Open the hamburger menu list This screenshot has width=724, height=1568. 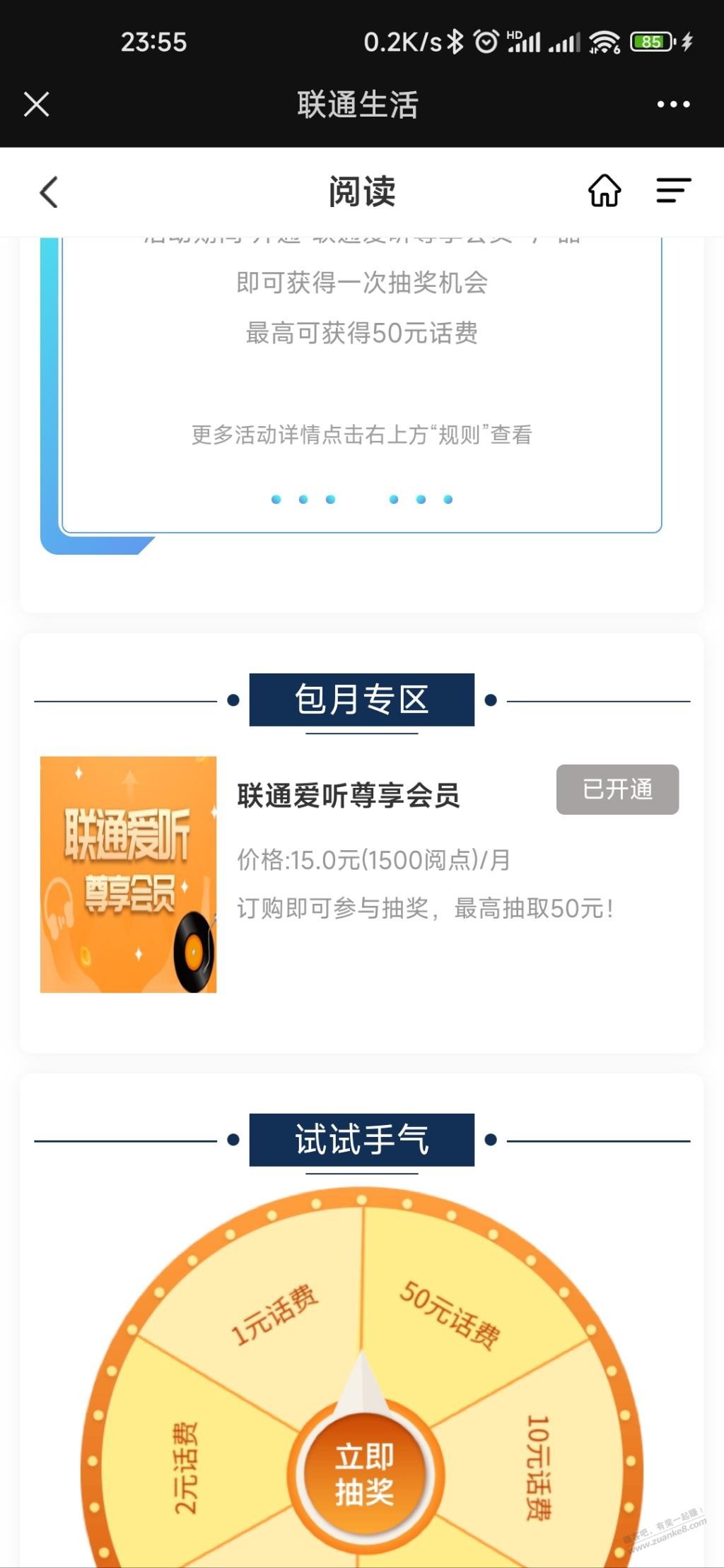(673, 191)
